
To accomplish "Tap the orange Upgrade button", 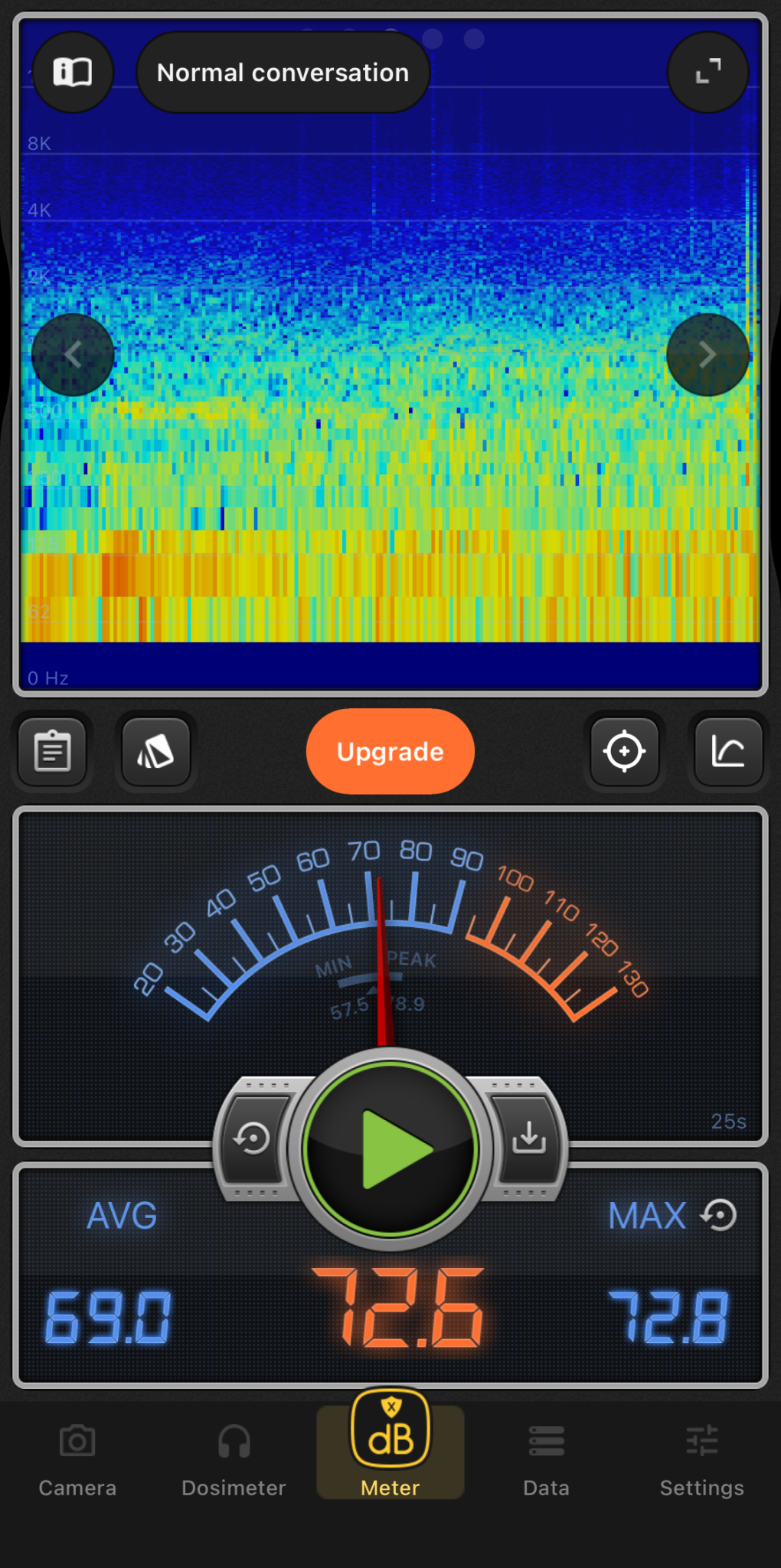I will click(x=390, y=751).
